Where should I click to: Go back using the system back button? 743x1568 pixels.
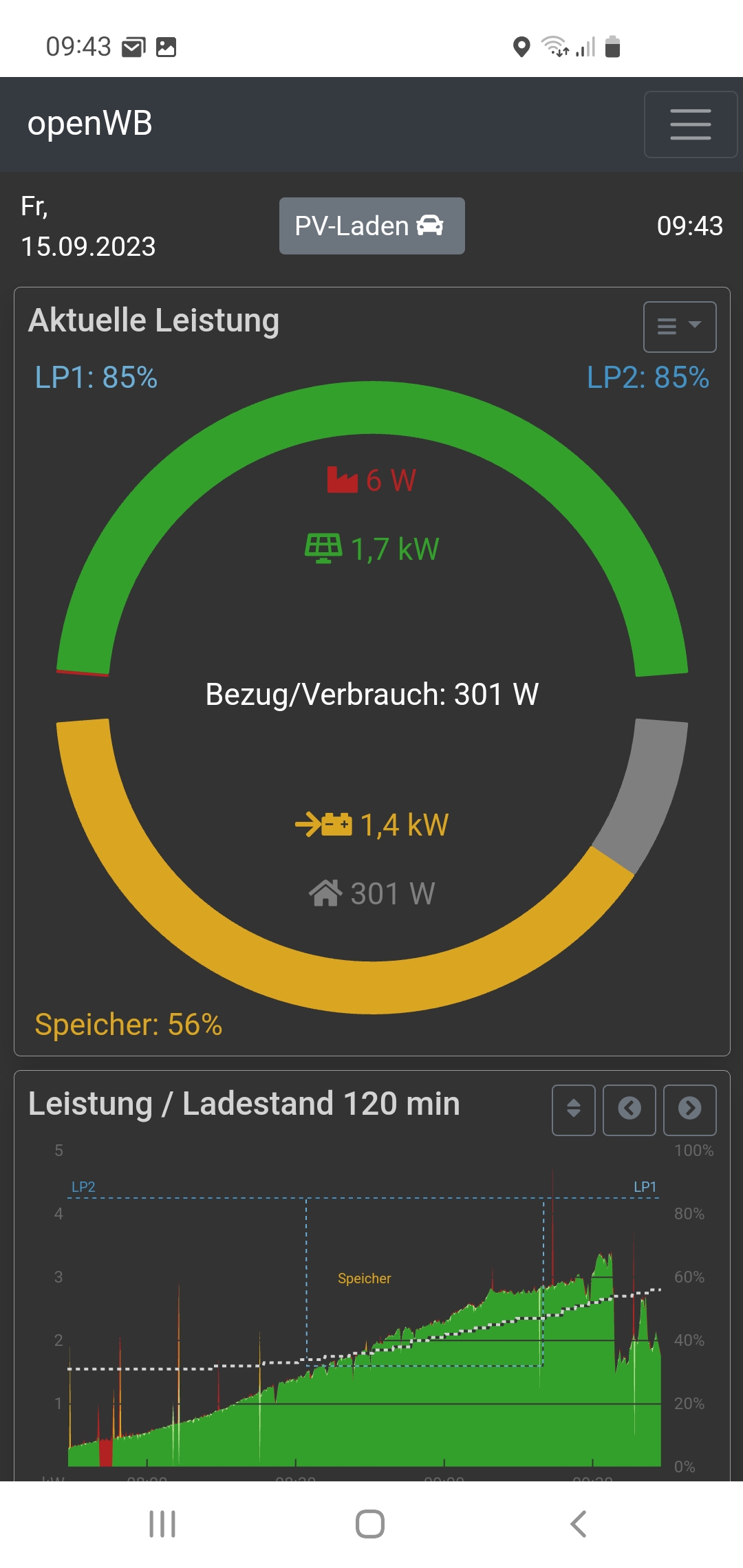coord(579,1524)
